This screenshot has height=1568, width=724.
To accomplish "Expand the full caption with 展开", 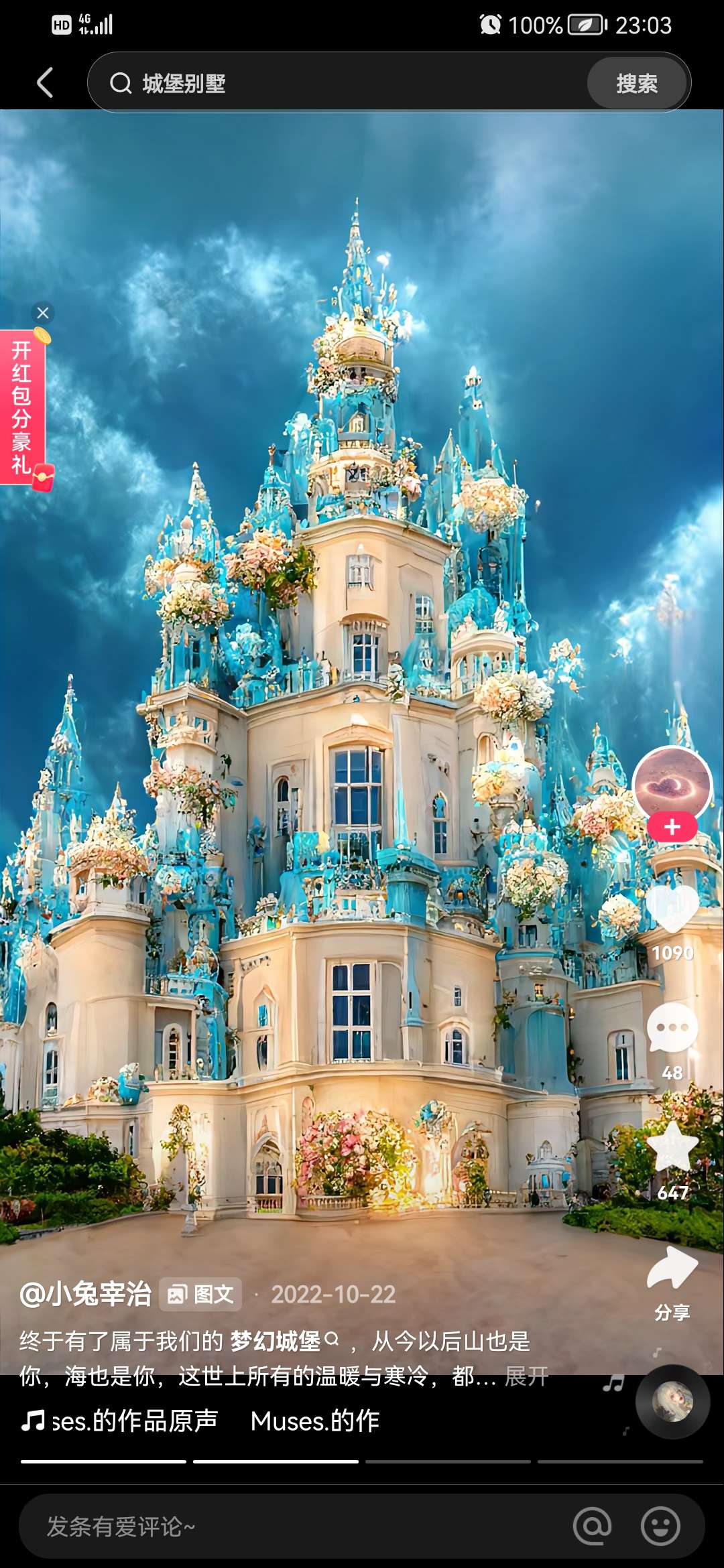I will tap(526, 1376).
